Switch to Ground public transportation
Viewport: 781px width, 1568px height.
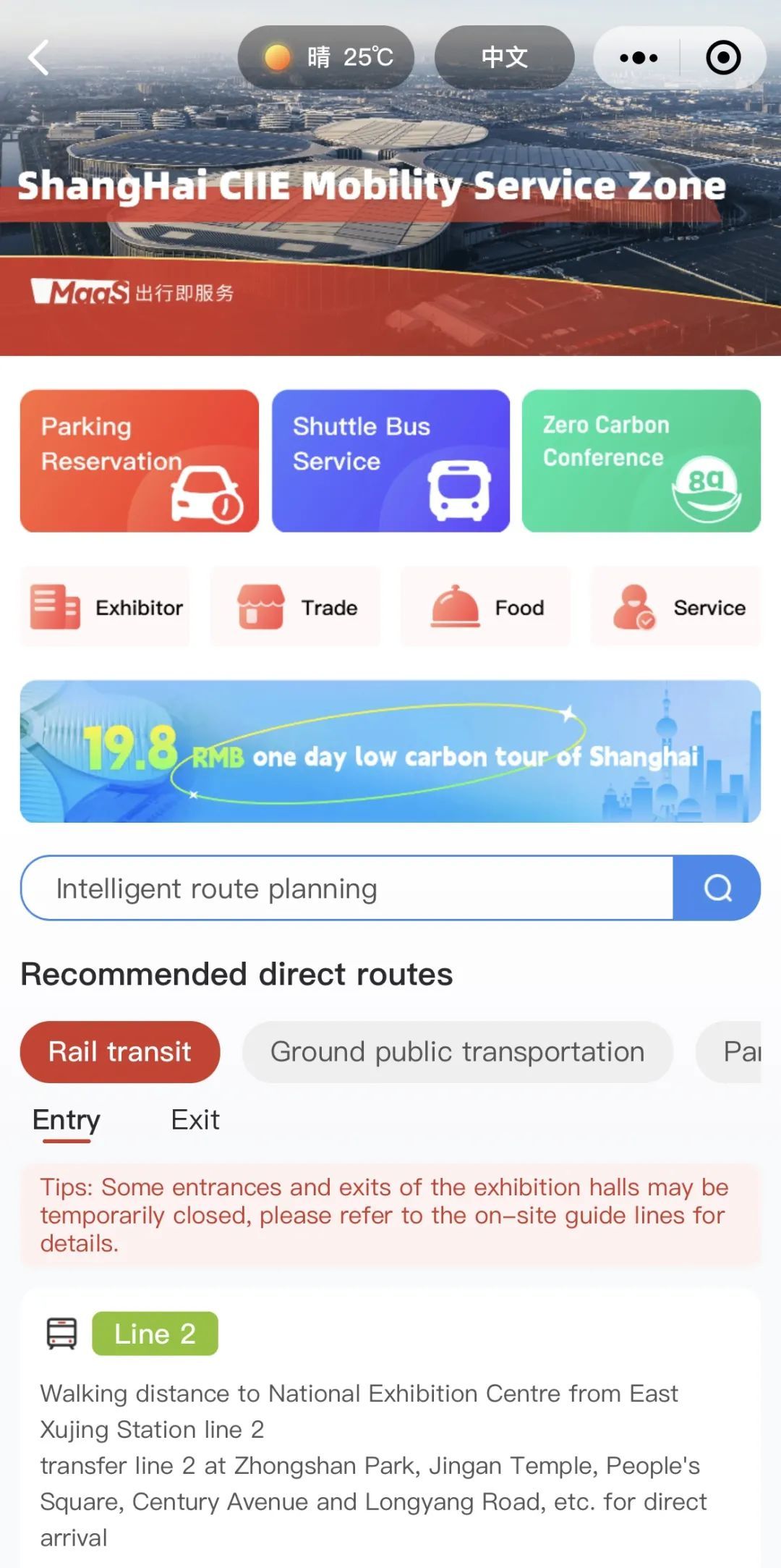point(457,1051)
